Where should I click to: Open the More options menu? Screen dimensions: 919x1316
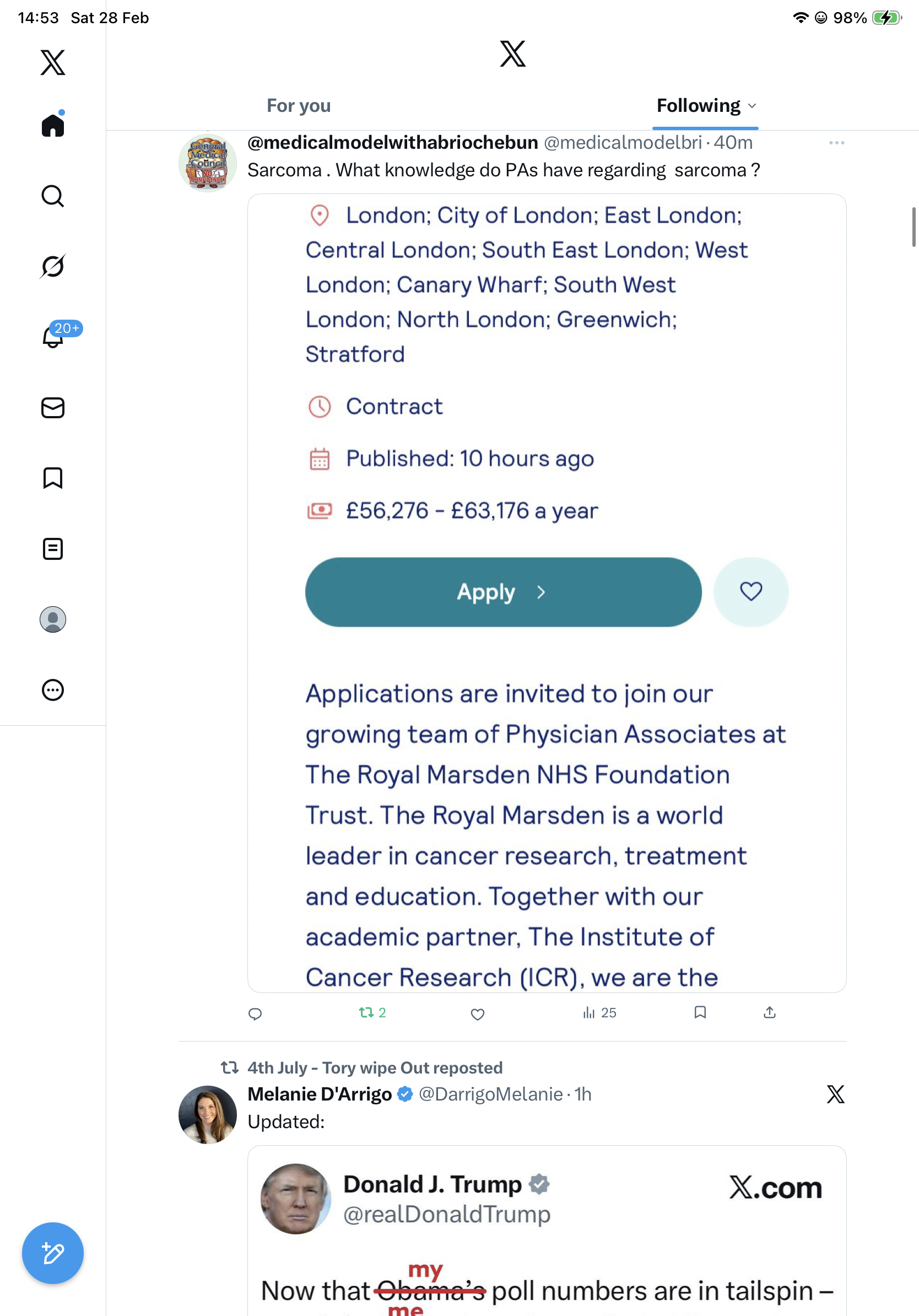[53, 690]
